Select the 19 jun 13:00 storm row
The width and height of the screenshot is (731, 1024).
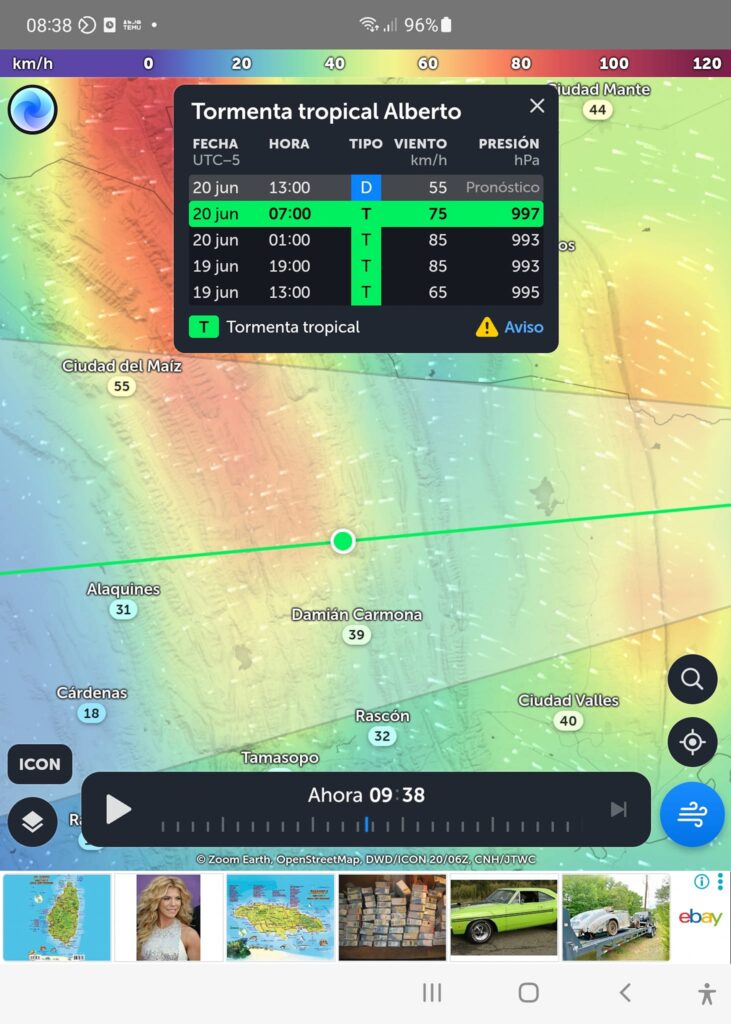[x=365, y=292]
